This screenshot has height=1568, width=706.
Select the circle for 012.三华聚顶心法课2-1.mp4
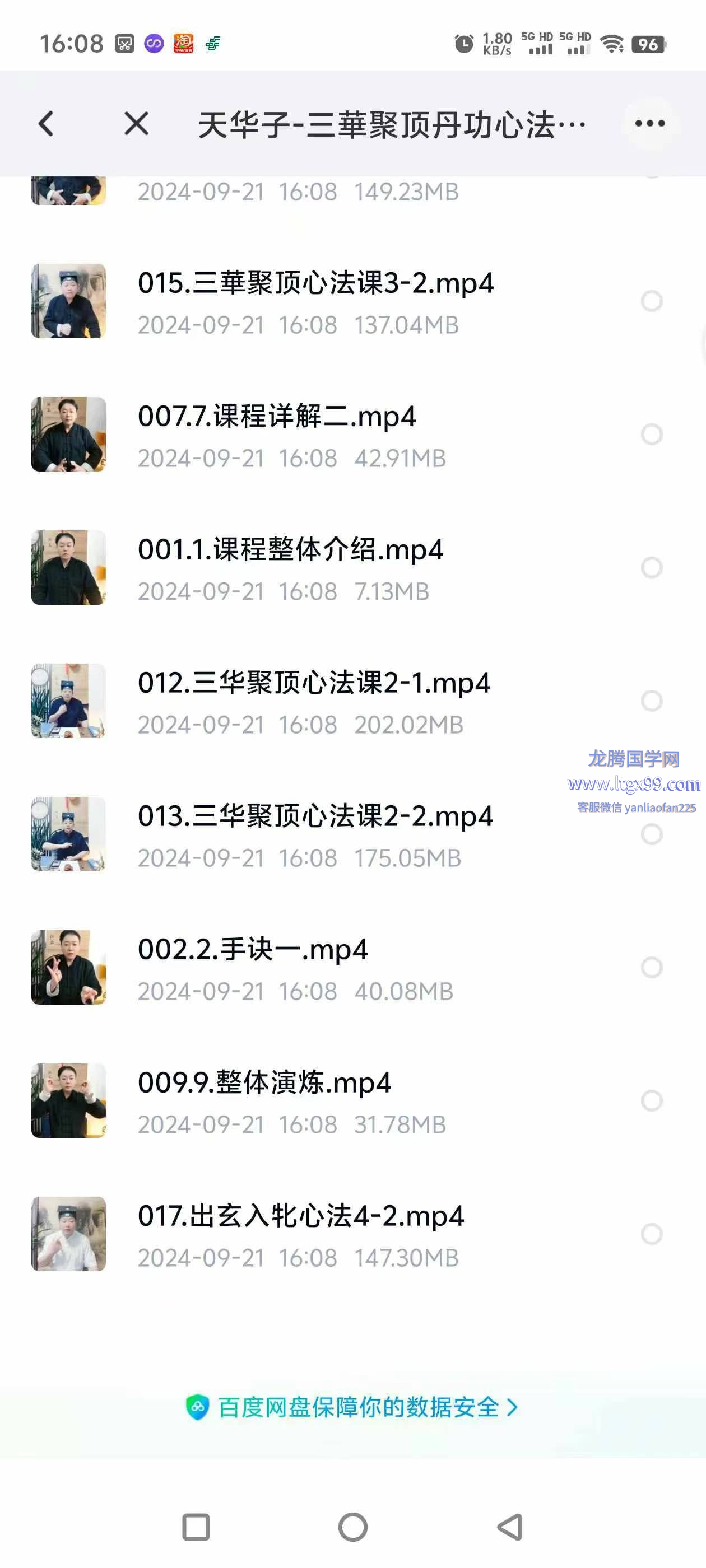[x=651, y=701]
